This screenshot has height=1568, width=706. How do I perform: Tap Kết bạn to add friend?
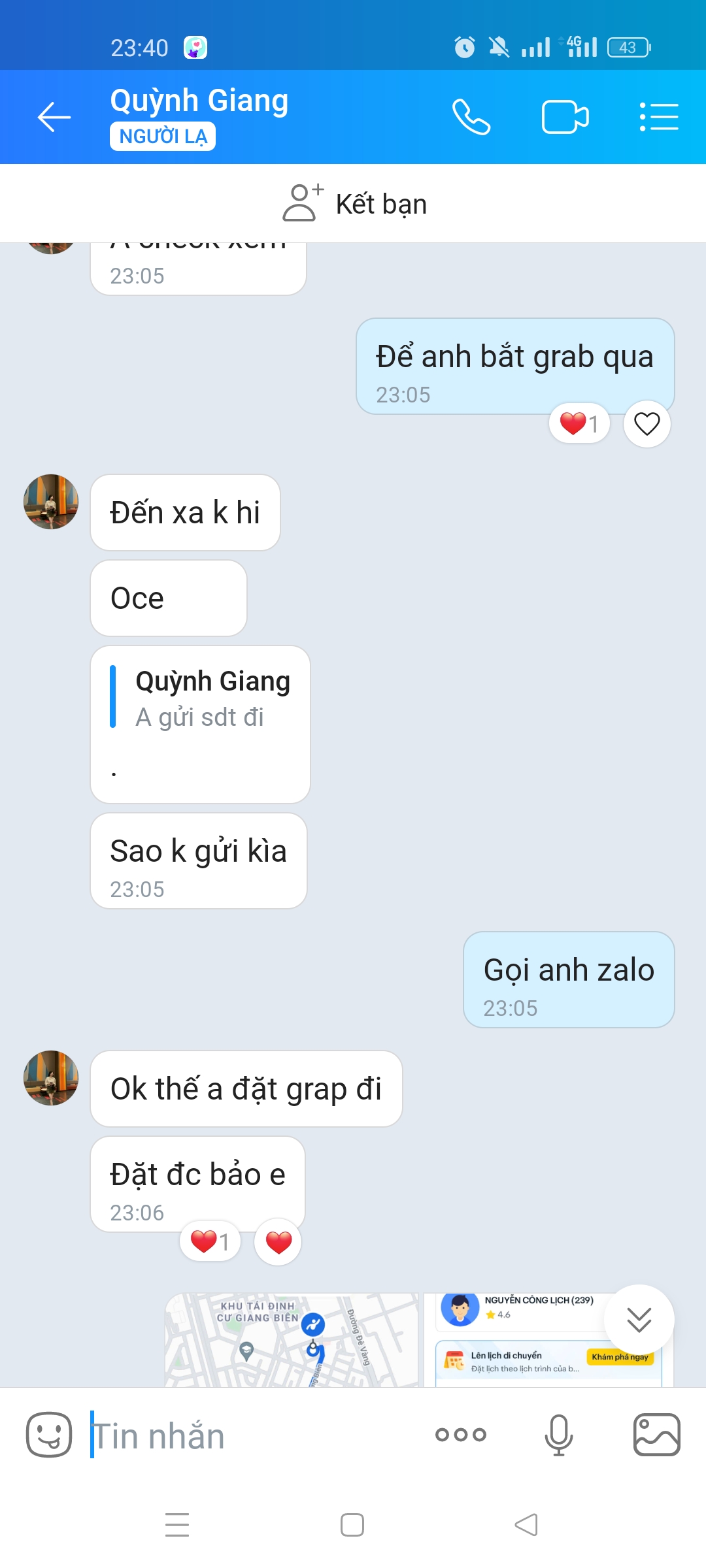coord(355,204)
